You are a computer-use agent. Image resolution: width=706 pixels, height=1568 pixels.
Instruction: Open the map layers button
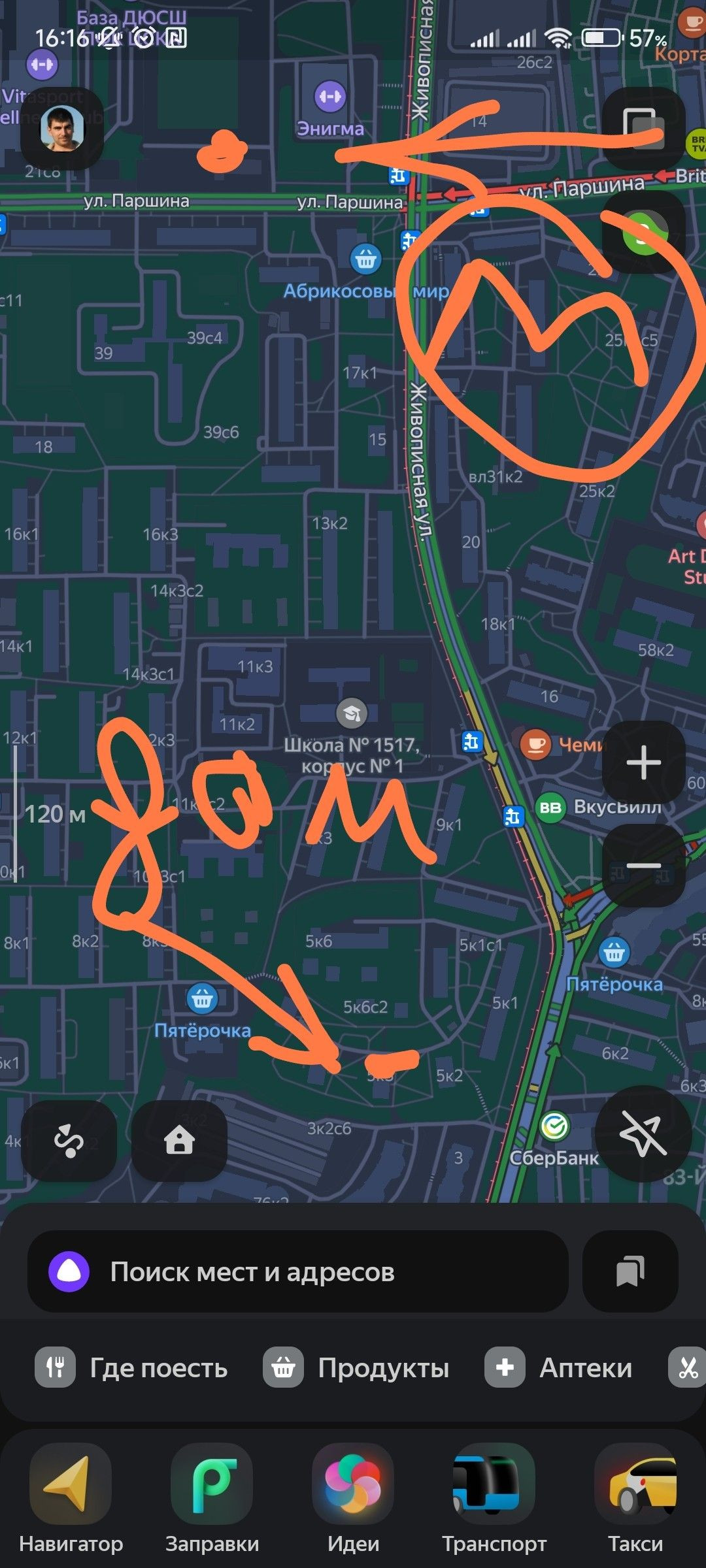coord(643,129)
